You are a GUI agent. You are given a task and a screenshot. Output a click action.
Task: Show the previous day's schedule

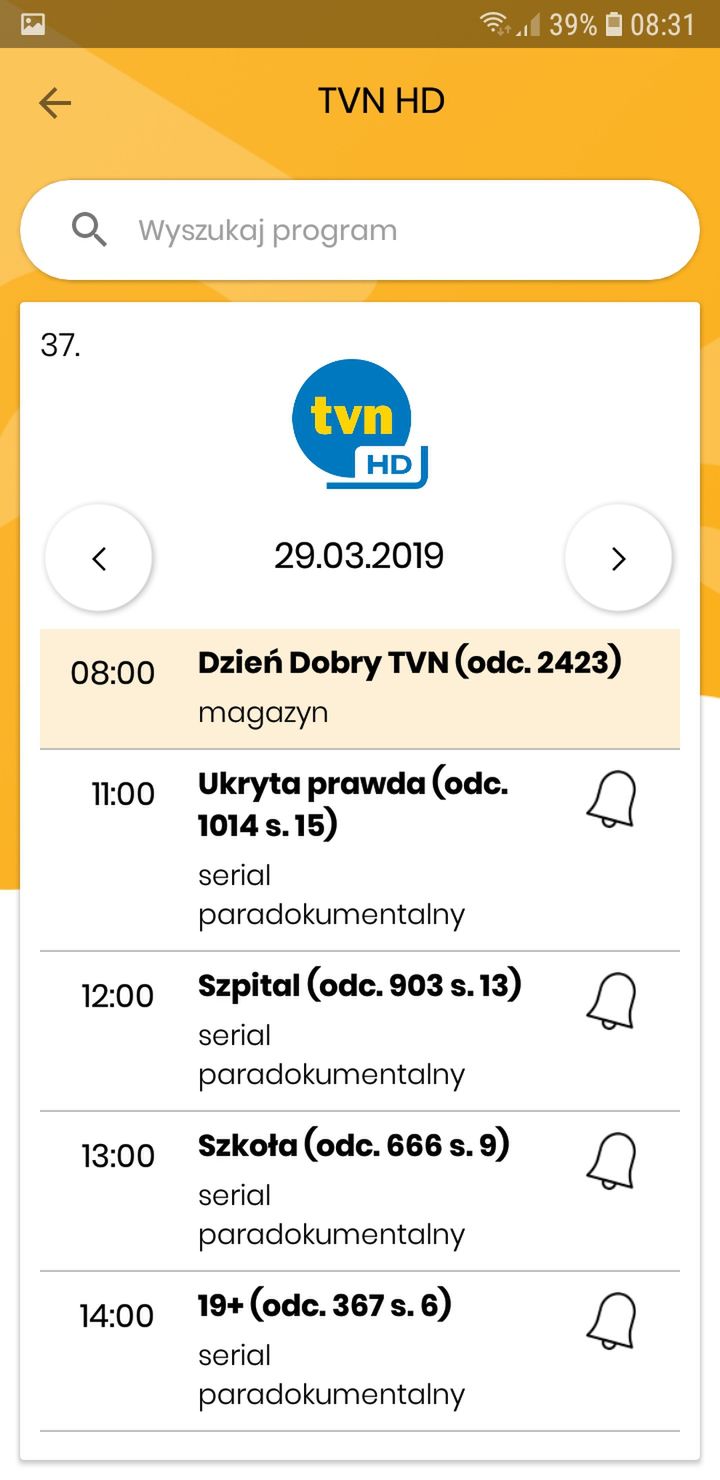[x=98, y=558]
